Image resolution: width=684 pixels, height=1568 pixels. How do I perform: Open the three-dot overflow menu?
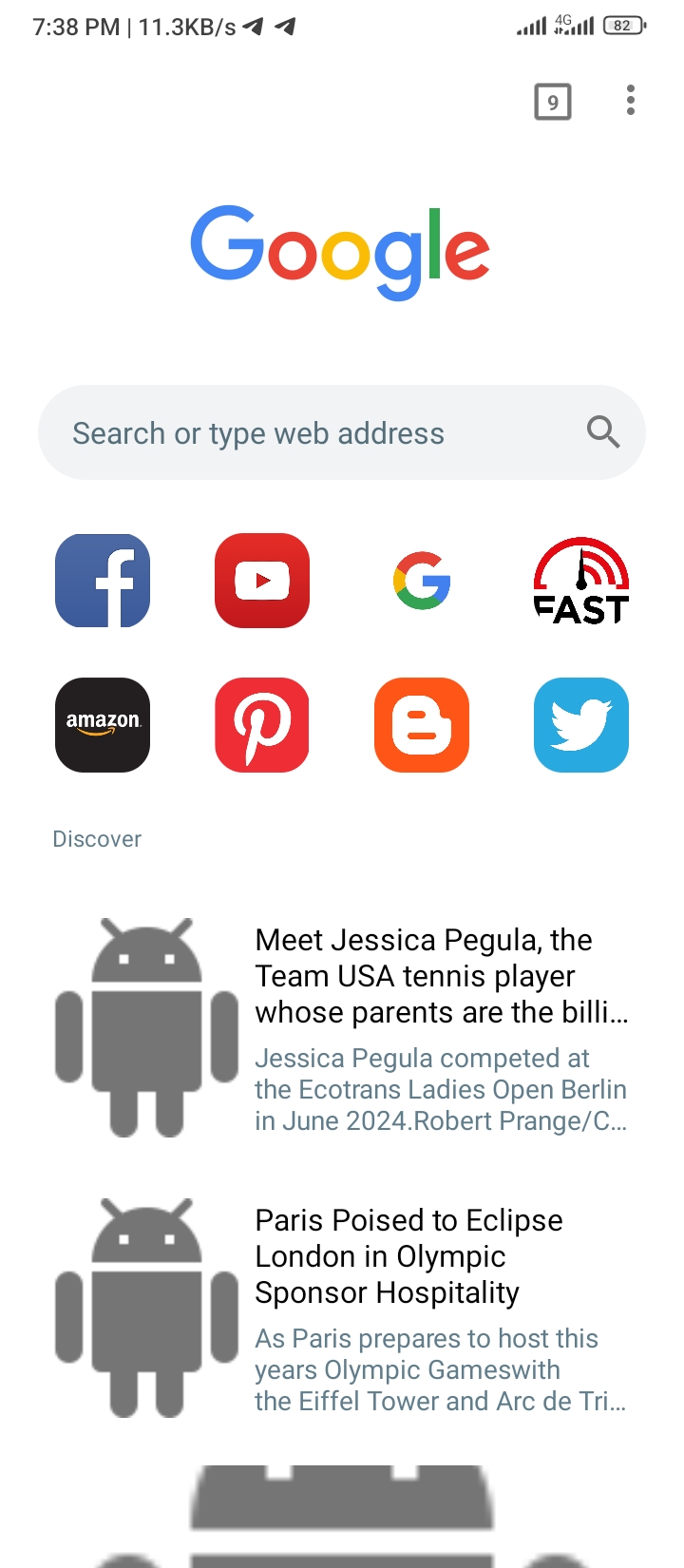pos(631,100)
